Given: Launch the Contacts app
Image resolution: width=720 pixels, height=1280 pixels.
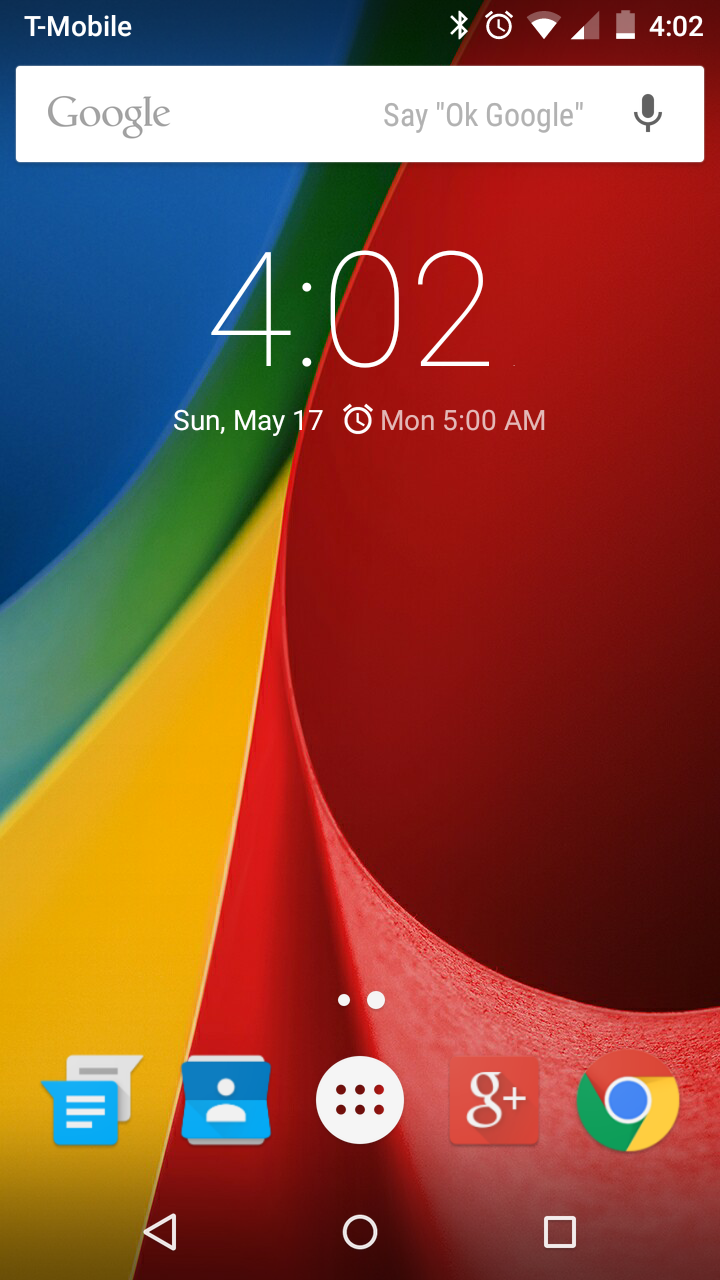Looking at the screenshot, I should [225, 1100].
